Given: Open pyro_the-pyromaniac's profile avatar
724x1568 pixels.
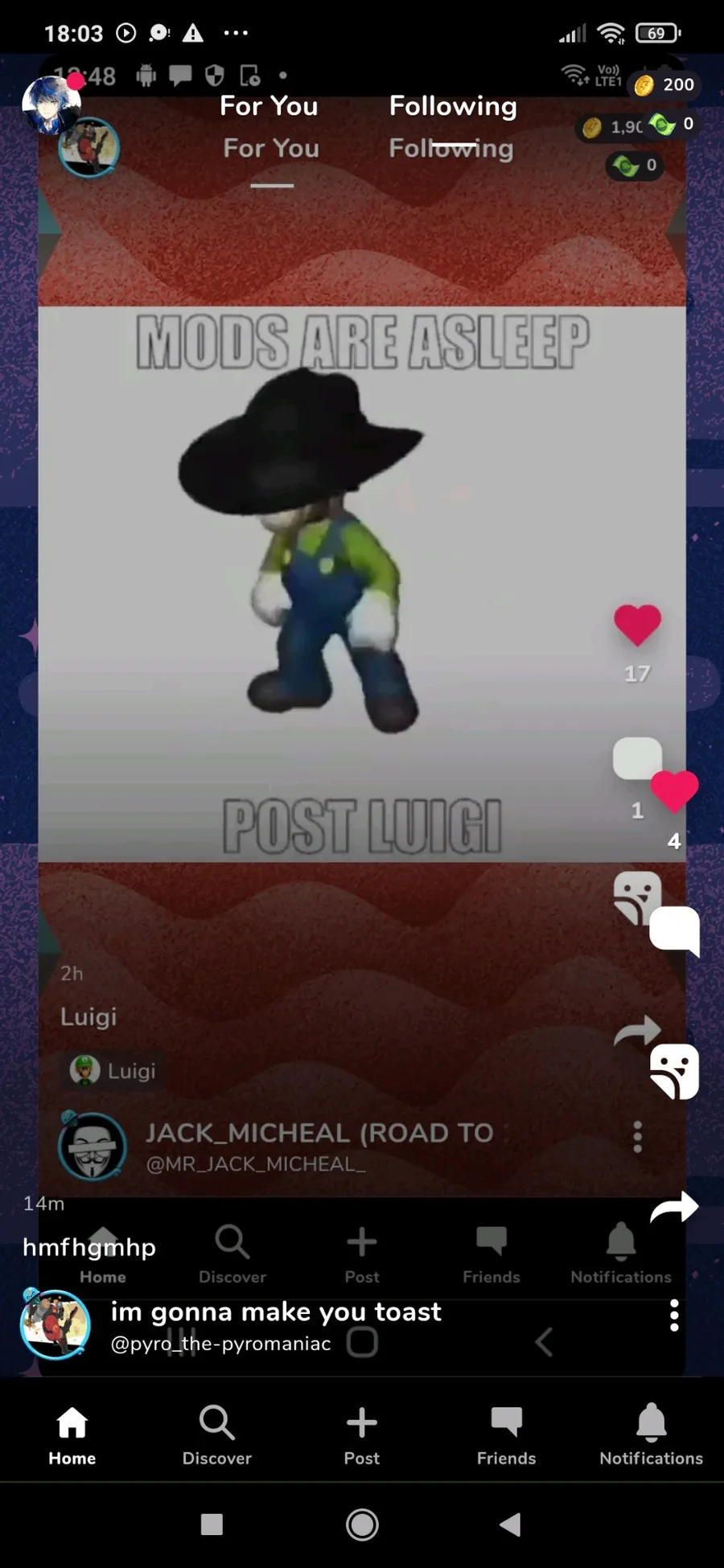Looking at the screenshot, I should point(55,1324).
